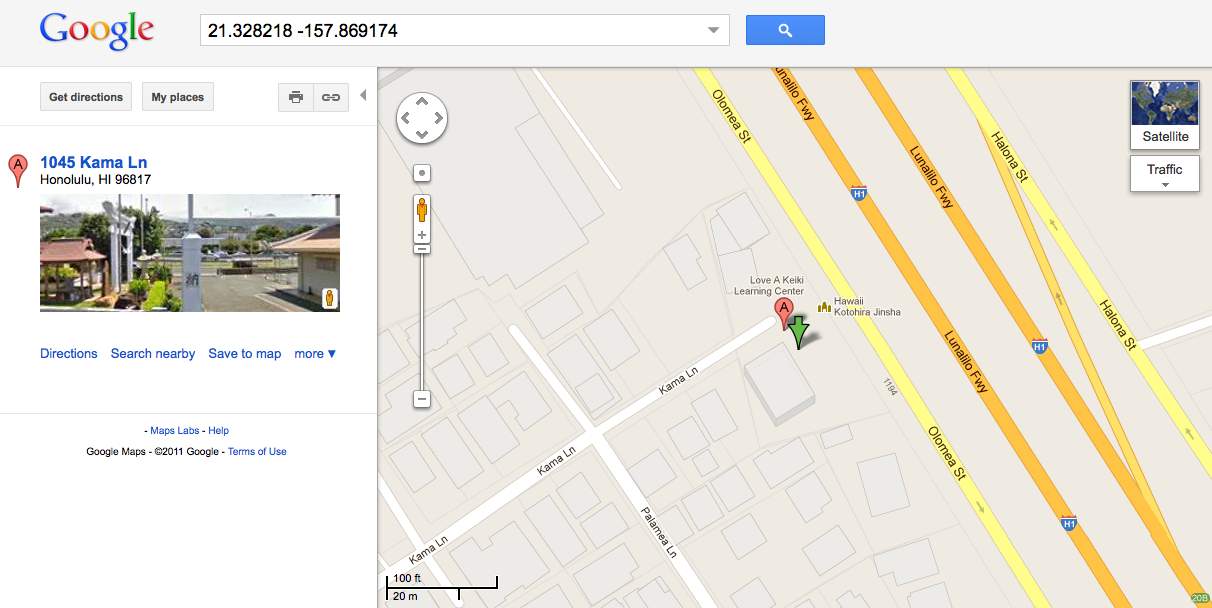Open the 1045 Kama Ln result
Viewport: 1212px width, 608px height.
click(94, 162)
